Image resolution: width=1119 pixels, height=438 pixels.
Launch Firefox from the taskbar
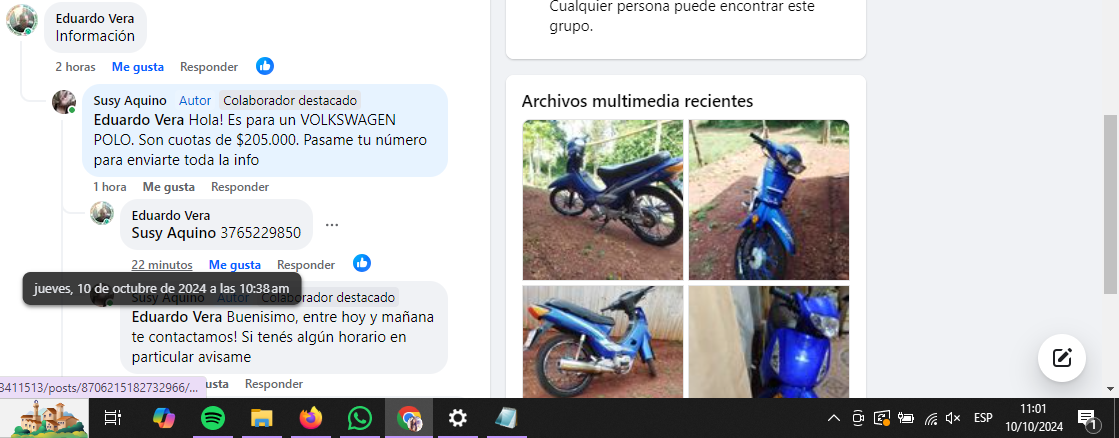pos(311,418)
